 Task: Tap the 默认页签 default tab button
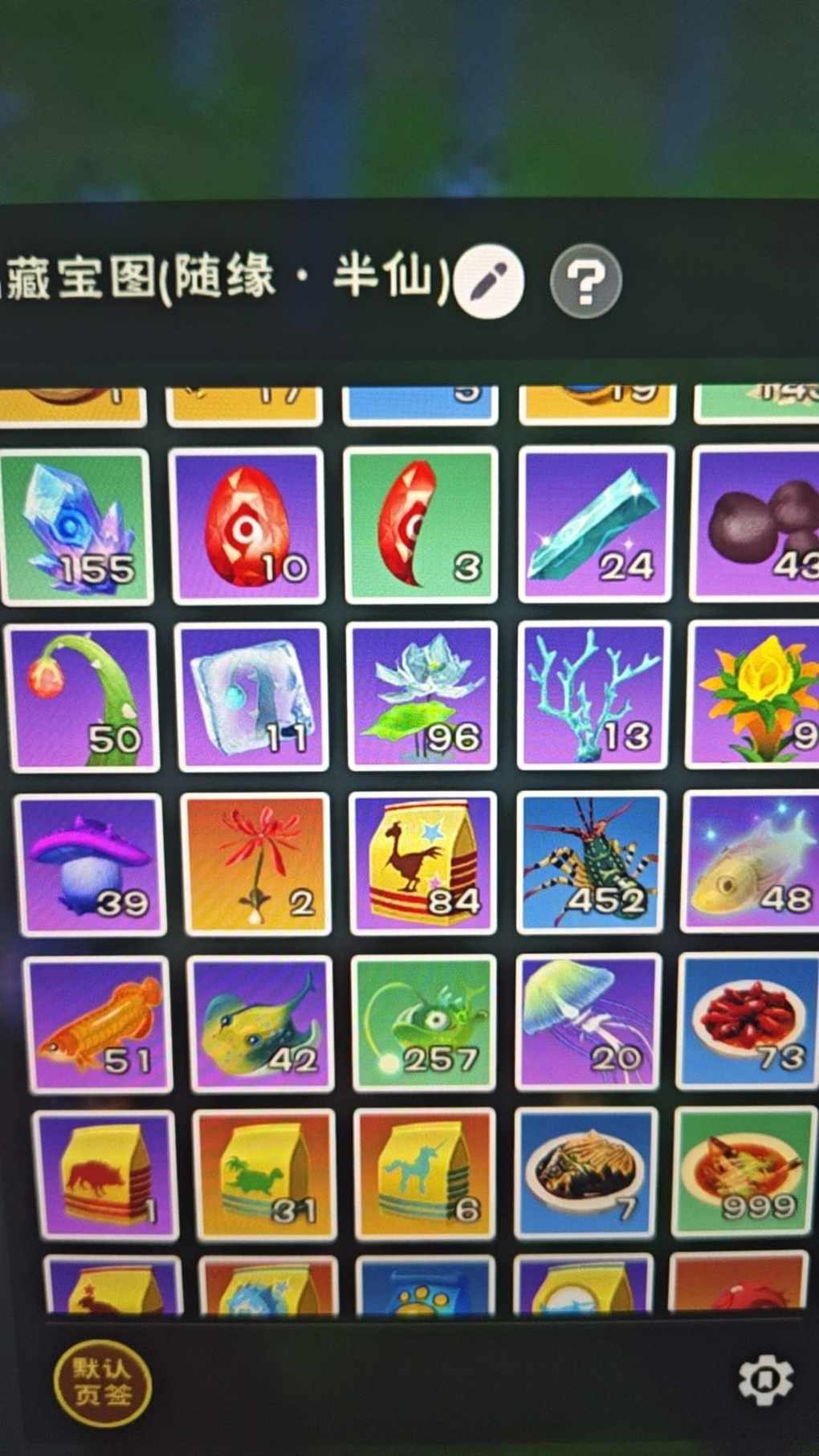tap(103, 1383)
